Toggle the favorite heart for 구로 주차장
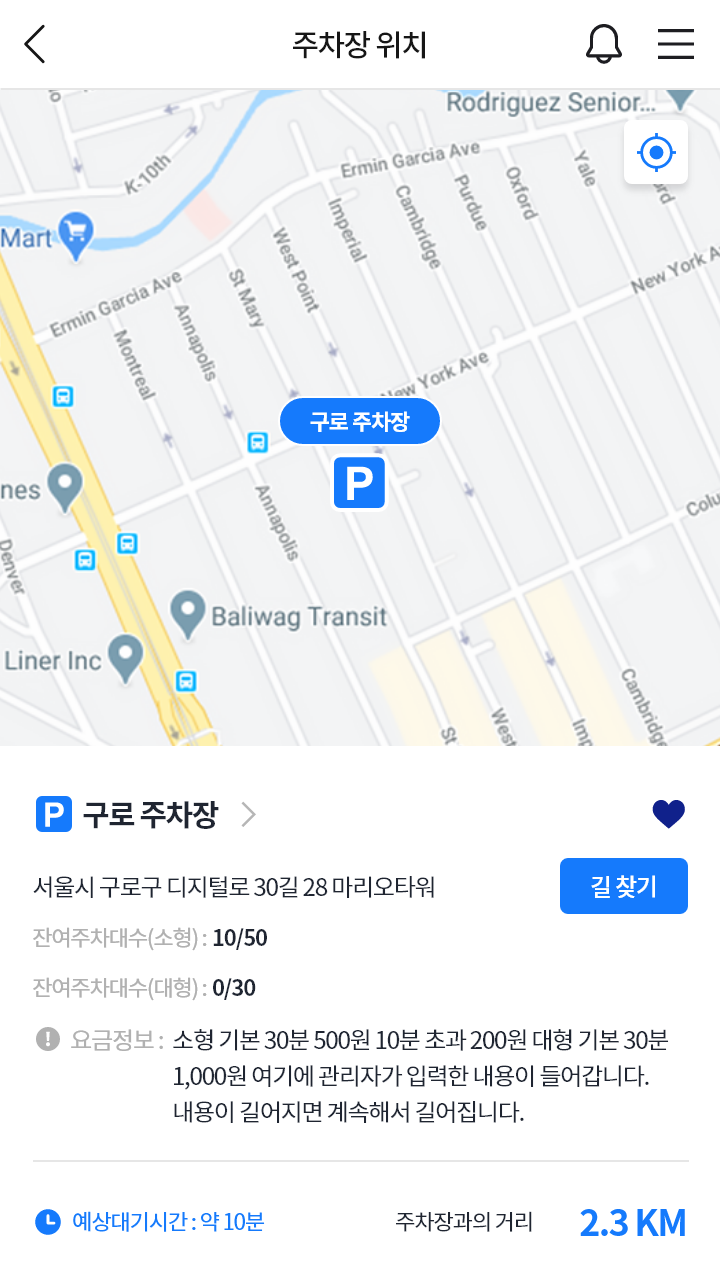This screenshot has height=1280, width=720. click(x=669, y=815)
